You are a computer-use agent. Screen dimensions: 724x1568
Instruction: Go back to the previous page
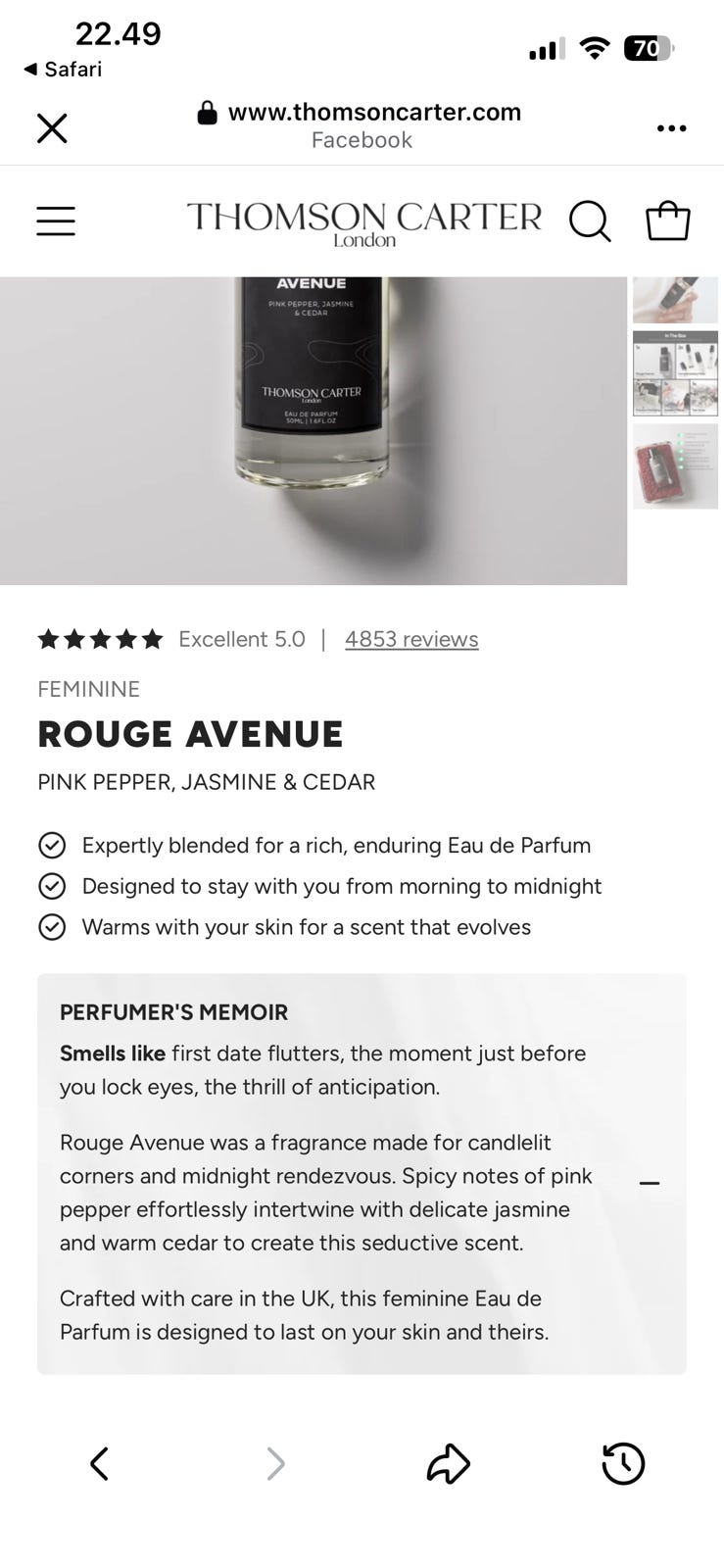(x=99, y=1464)
